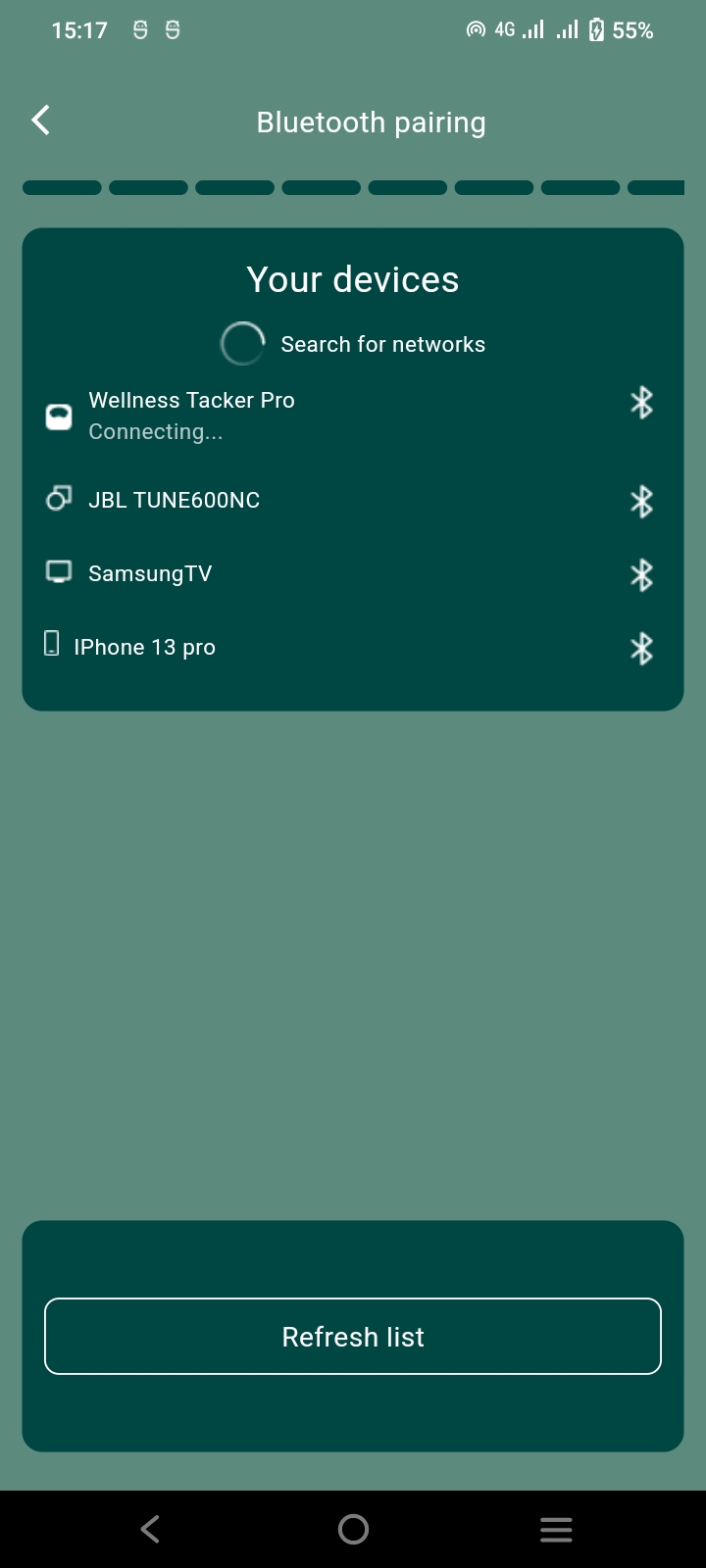Pair with JBL TUNE600NC headphones
Viewport: 706px width, 1568px height.
(x=175, y=500)
